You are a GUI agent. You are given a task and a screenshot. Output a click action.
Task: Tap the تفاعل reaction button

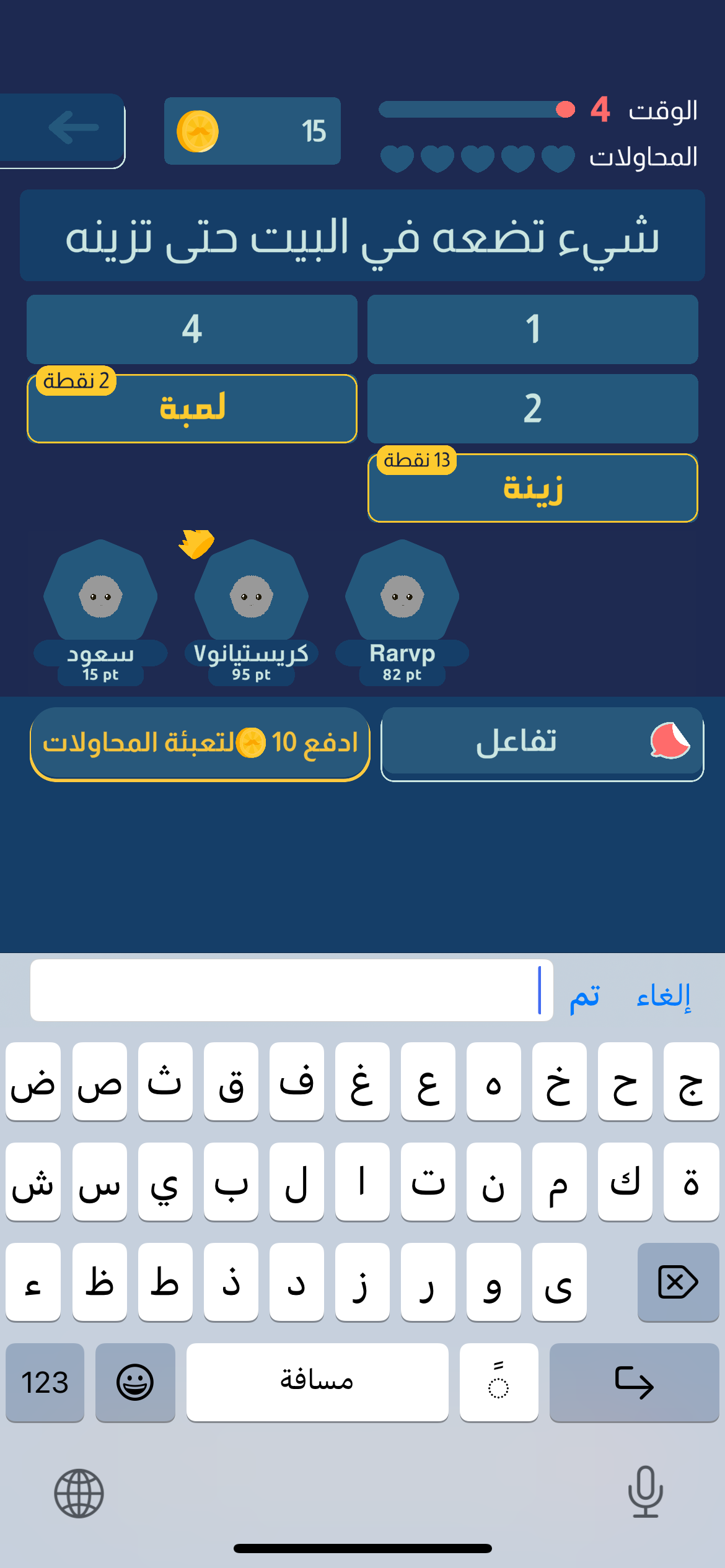pos(542,743)
